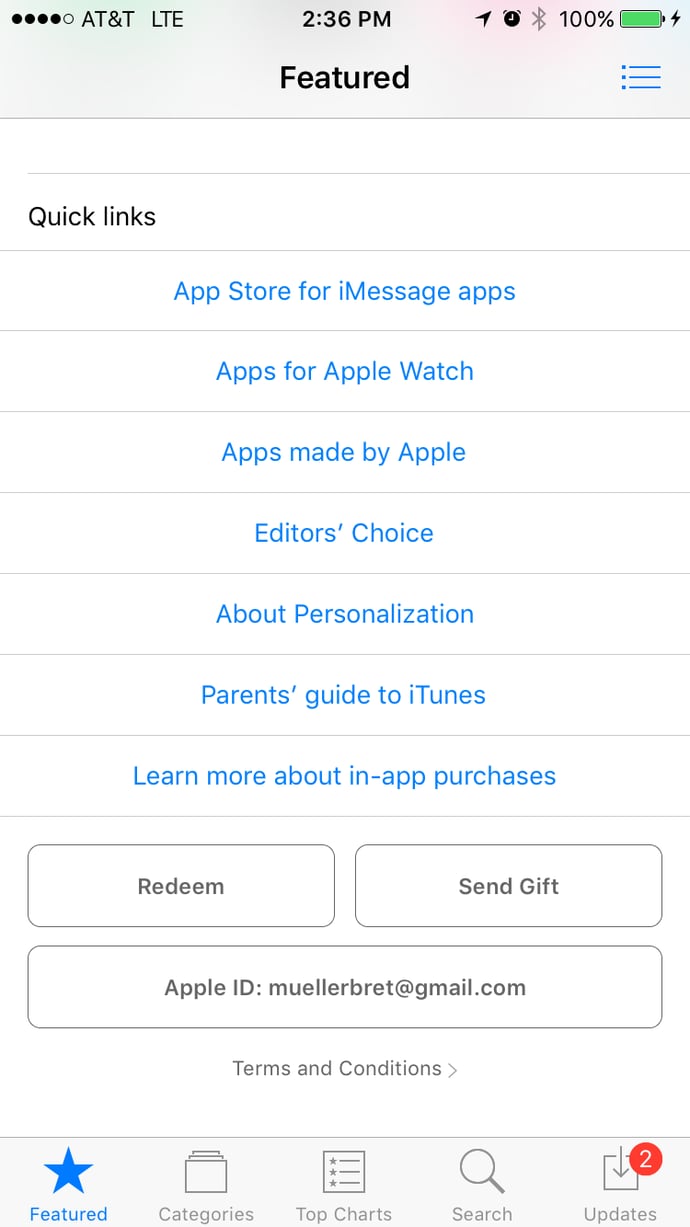Screen dimensions: 690x1227
Task: Learn more about in-app purchases
Action: [345, 776]
